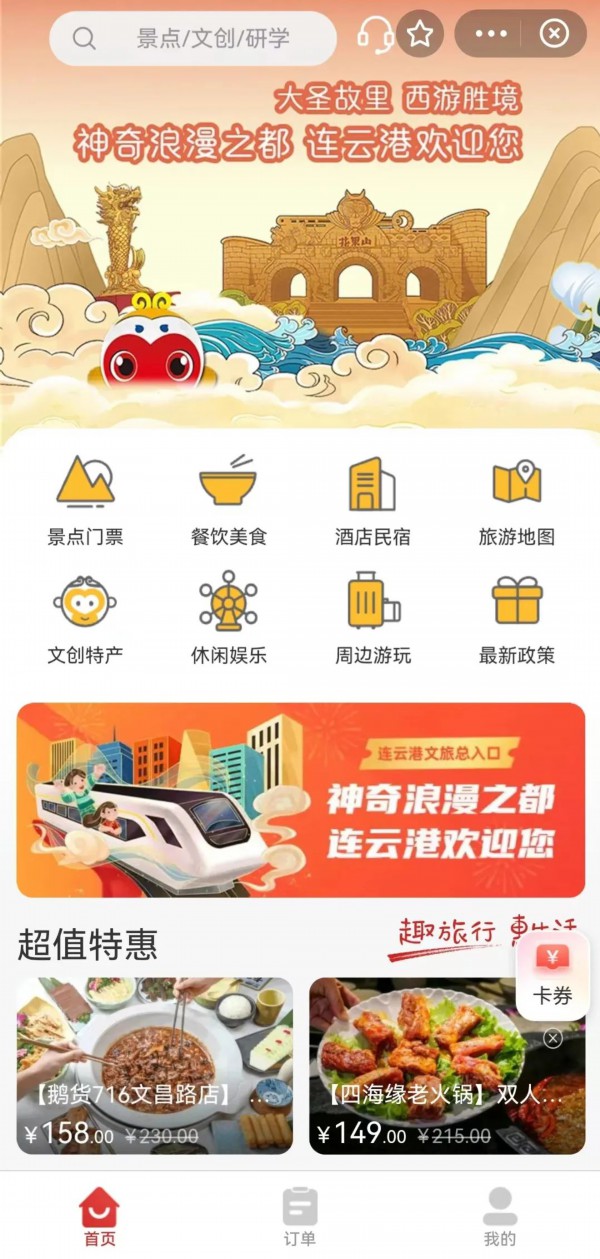Dismiss the floating 卡券 widget
Viewport: 600px width, 1259px height.
tap(553, 1039)
